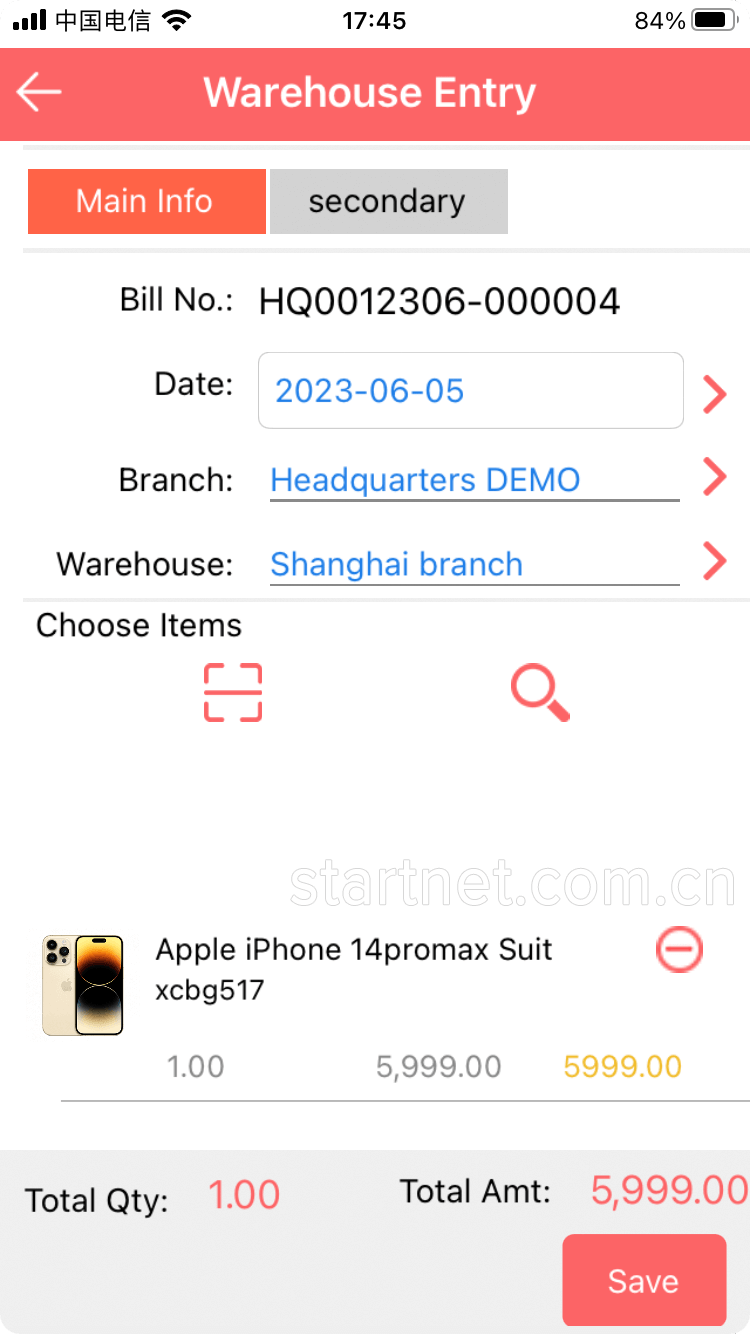Go back from Warehouse Entry

[x=40, y=93]
